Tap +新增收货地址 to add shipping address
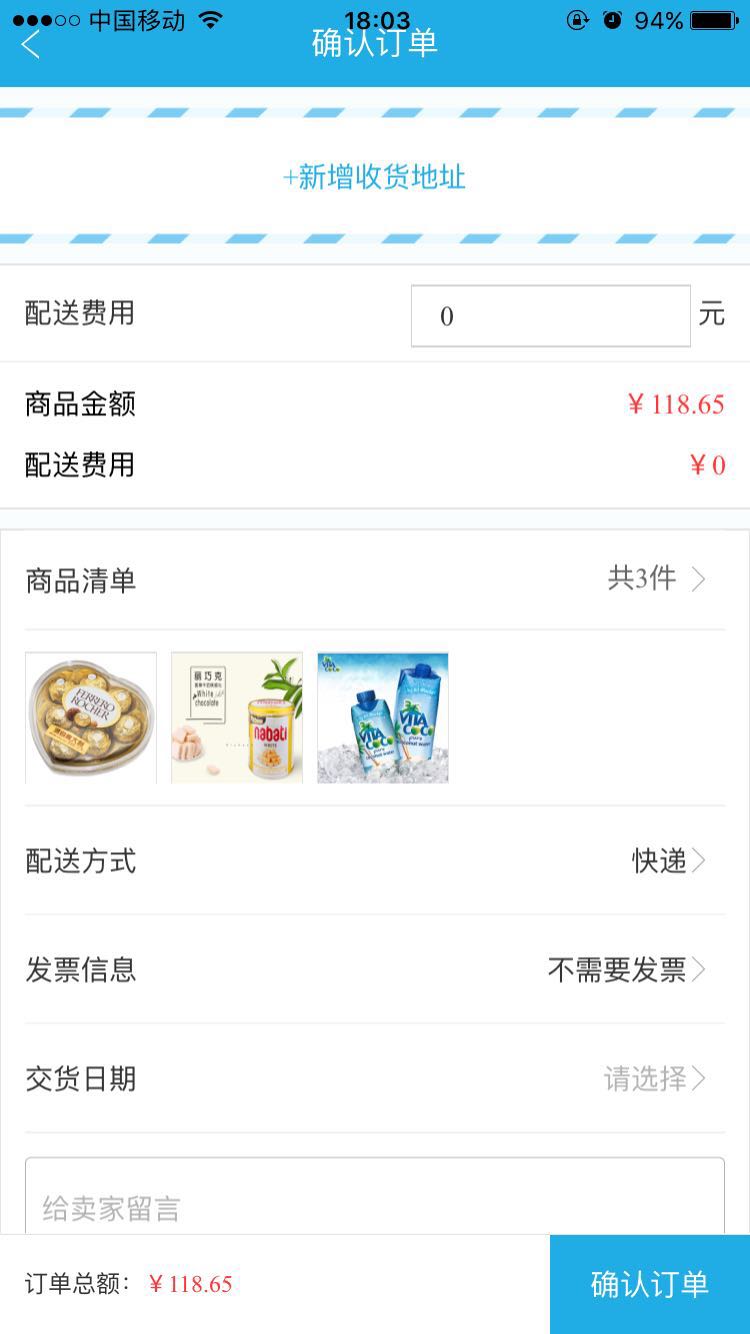750x1334 pixels. 375,177
